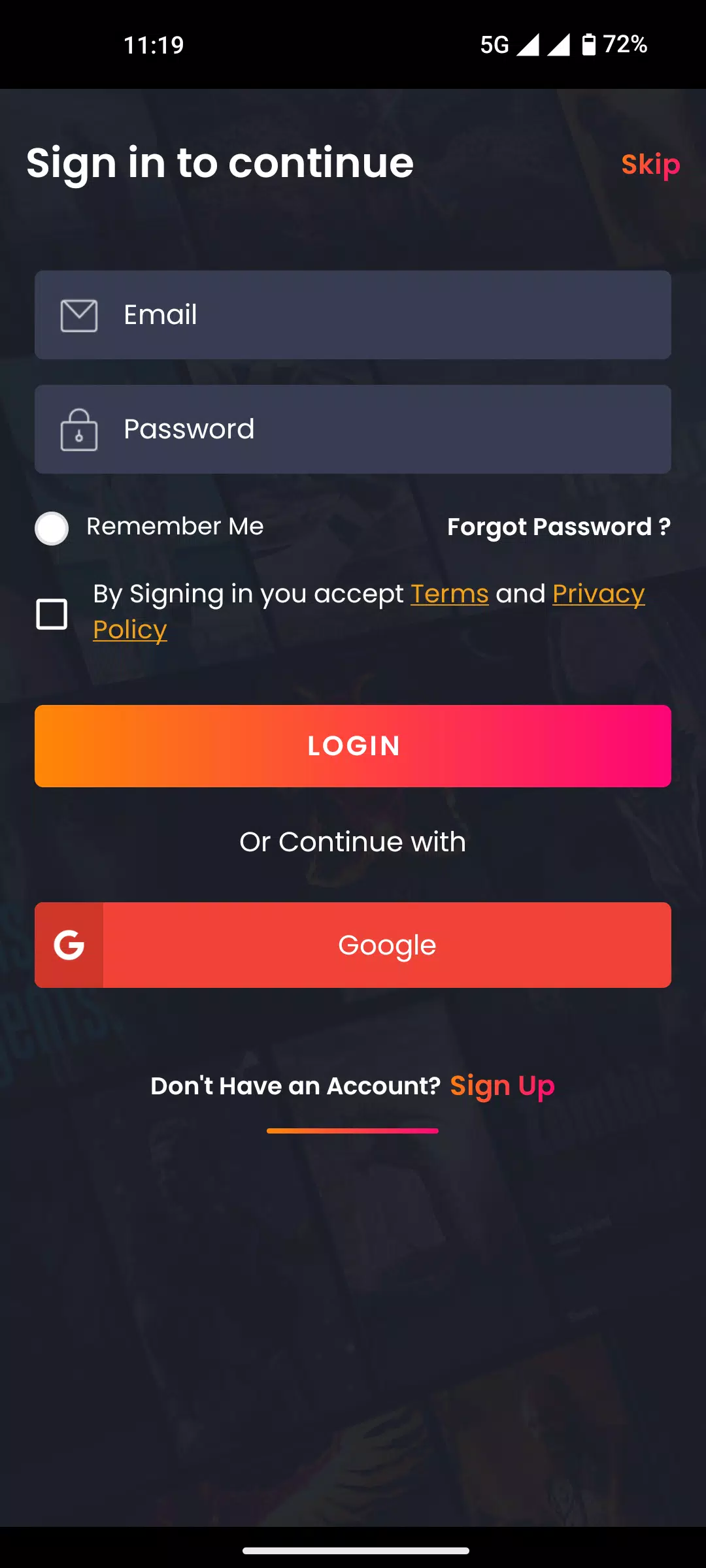
Task: Open the Terms link
Action: [x=449, y=594]
